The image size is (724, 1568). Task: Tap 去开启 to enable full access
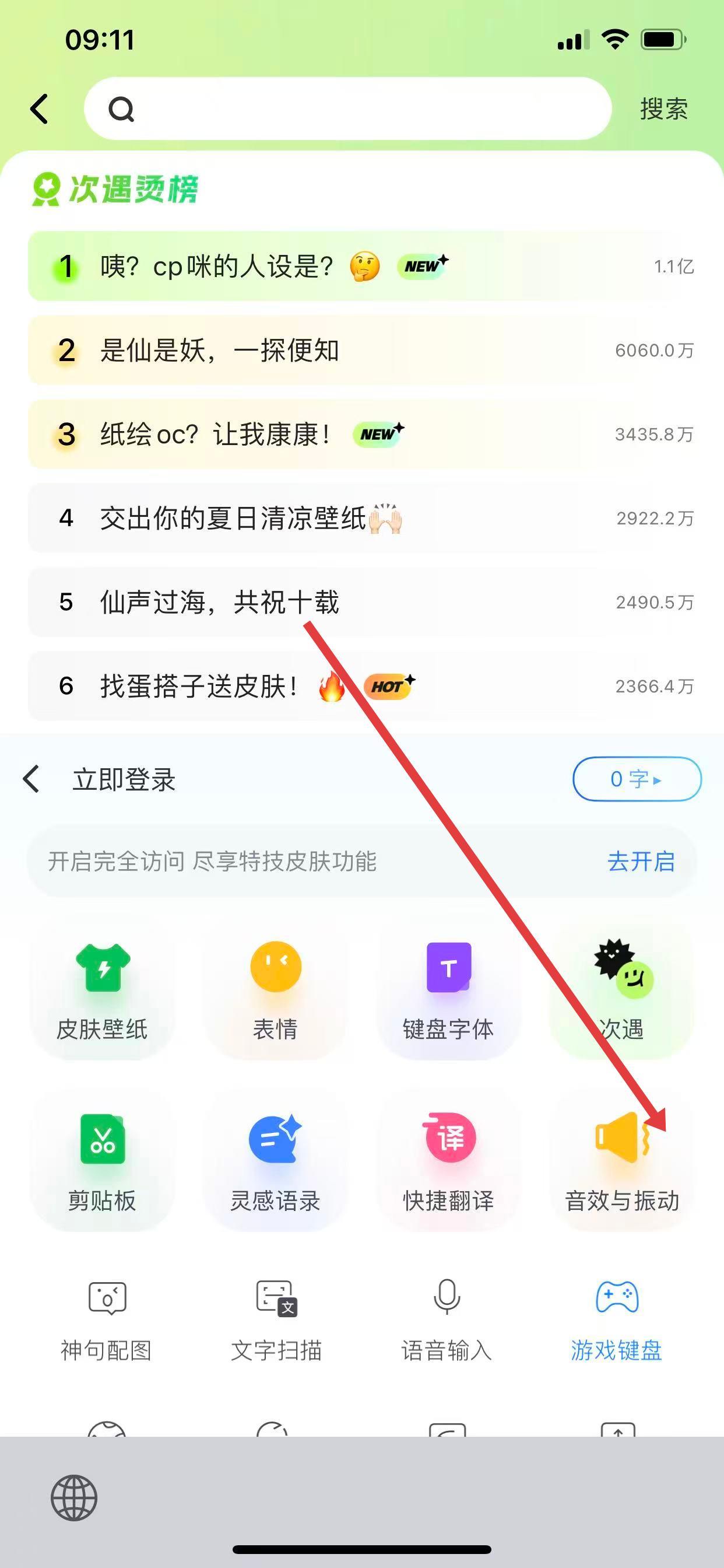(641, 862)
